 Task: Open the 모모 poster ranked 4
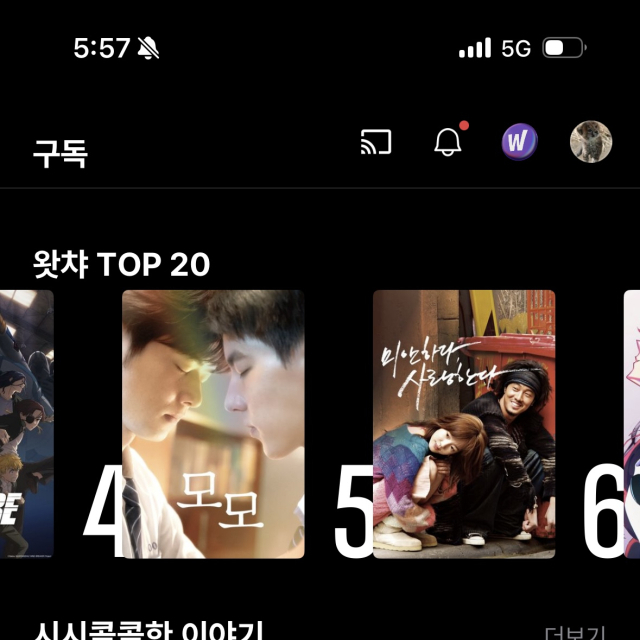coord(213,424)
